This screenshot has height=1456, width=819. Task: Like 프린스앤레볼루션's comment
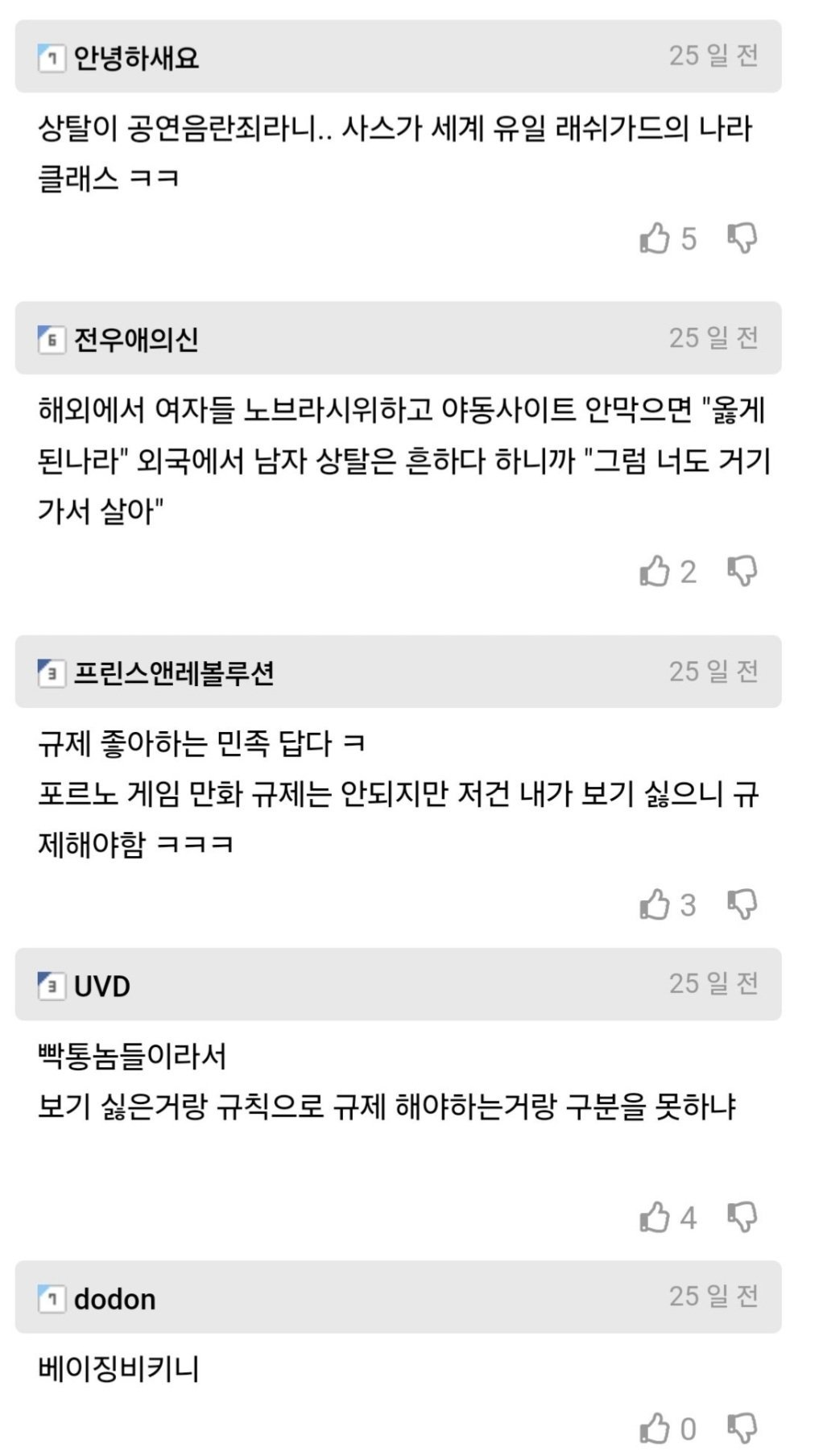coord(655,905)
